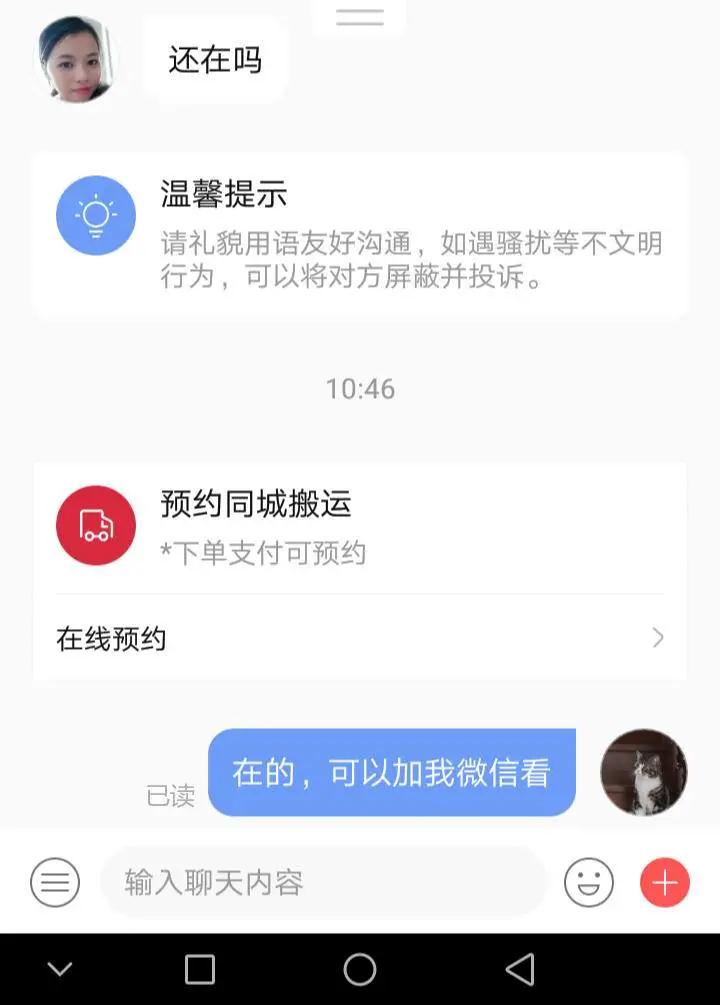View the profile of the contact who sent 还在吗
The height and width of the screenshot is (1005, 720).
pos(76,59)
